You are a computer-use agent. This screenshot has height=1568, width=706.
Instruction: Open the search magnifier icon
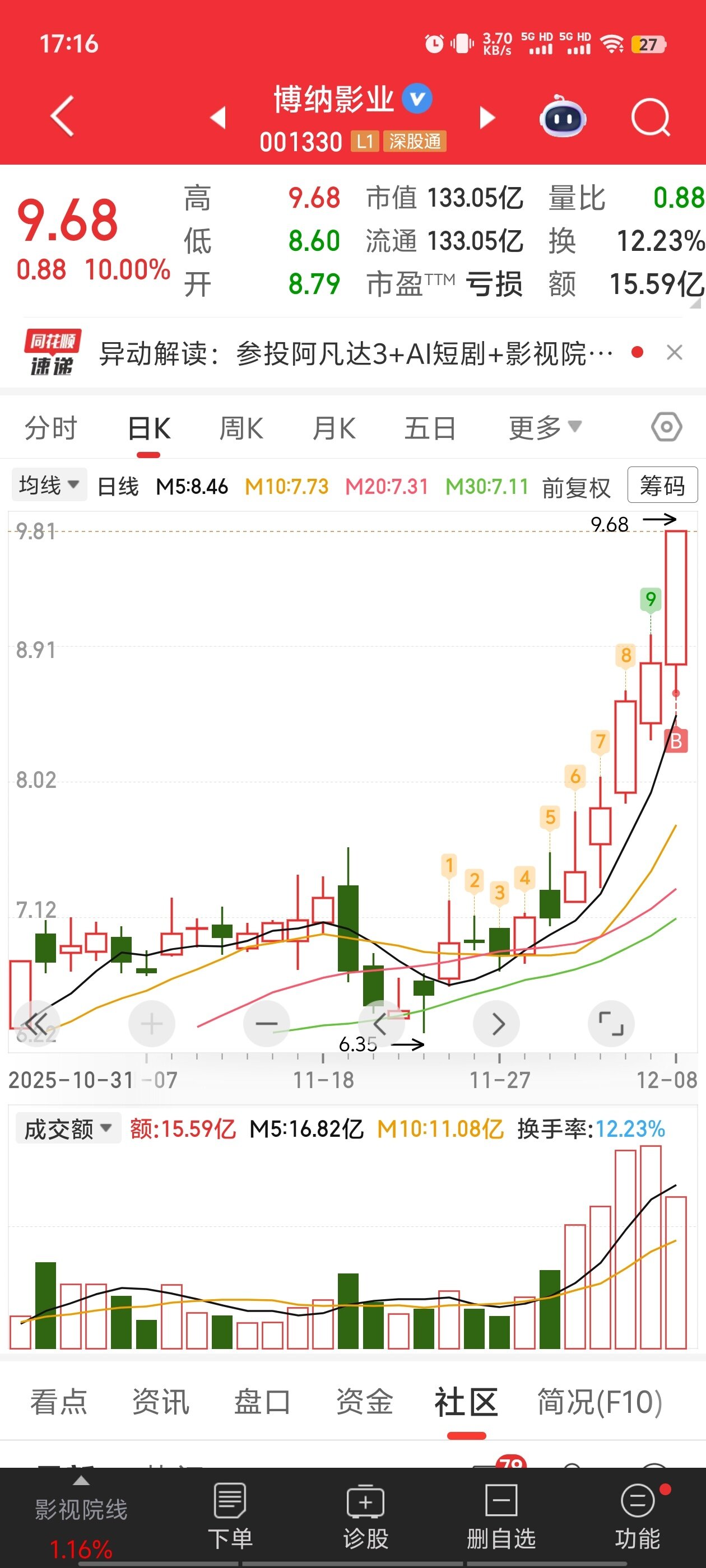pos(650,117)
